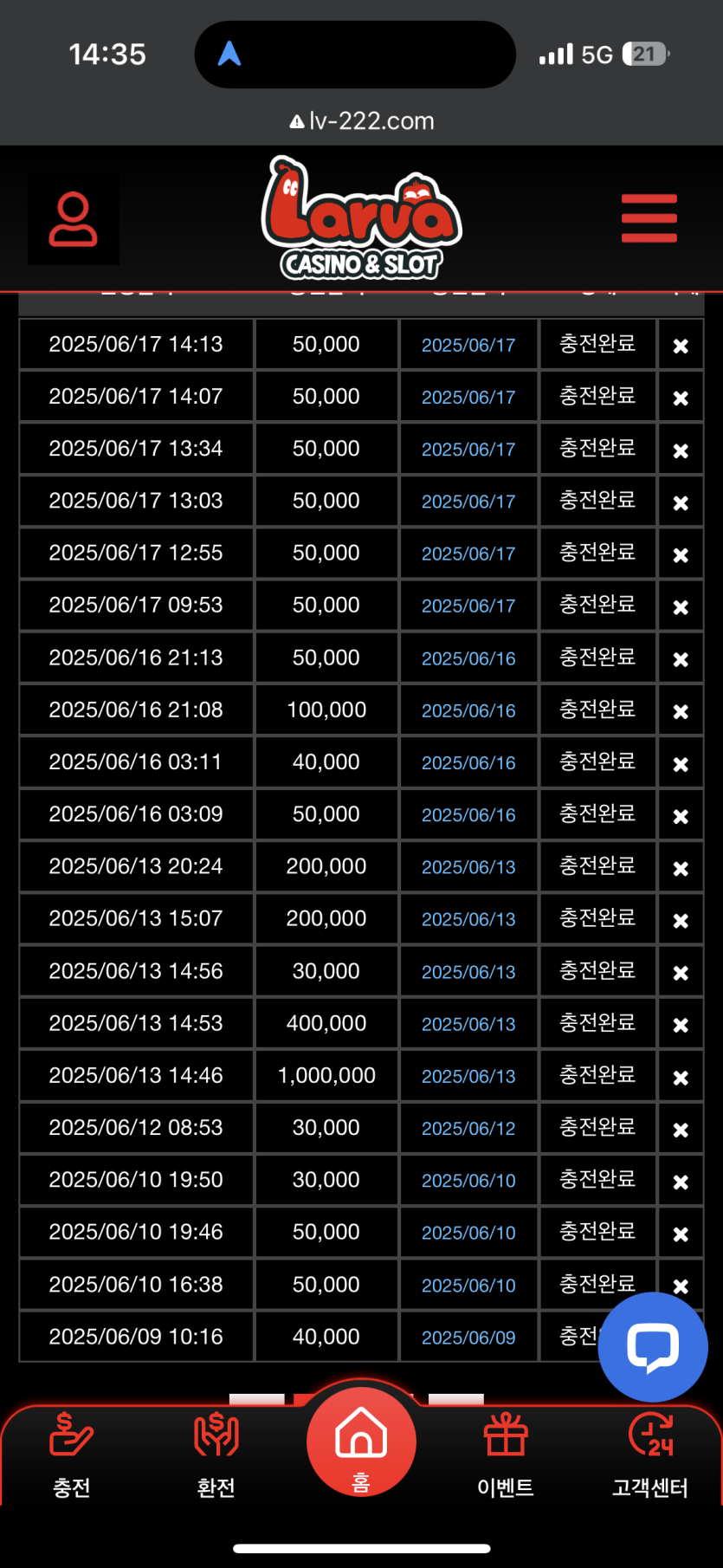Switch to the 환전 tab
Screen dimensions: 723x1568
[x=216, y=1455]
